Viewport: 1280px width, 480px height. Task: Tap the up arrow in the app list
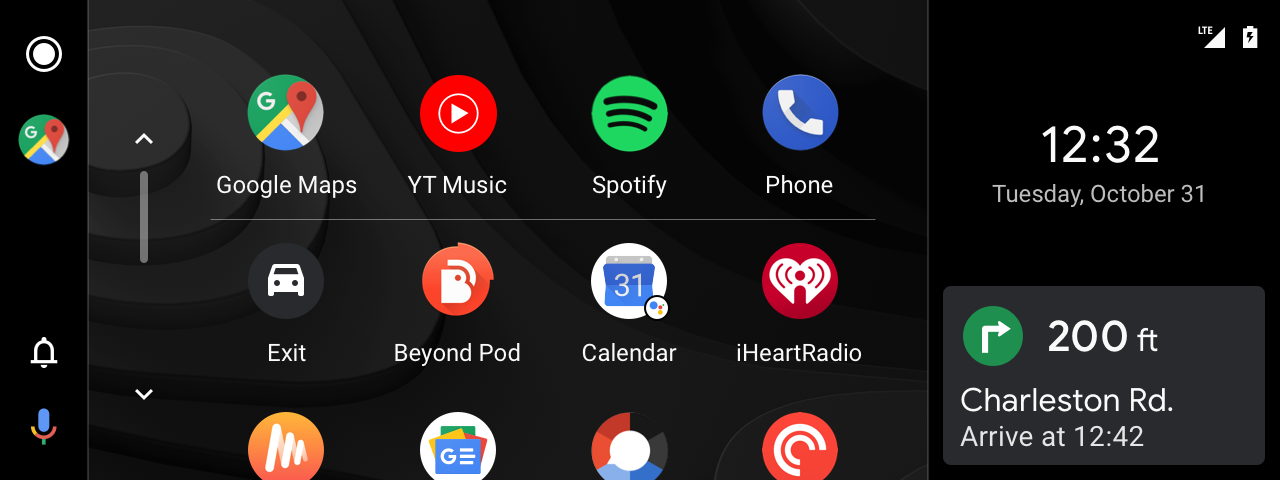pyautogui.click(x=144, y=139)
